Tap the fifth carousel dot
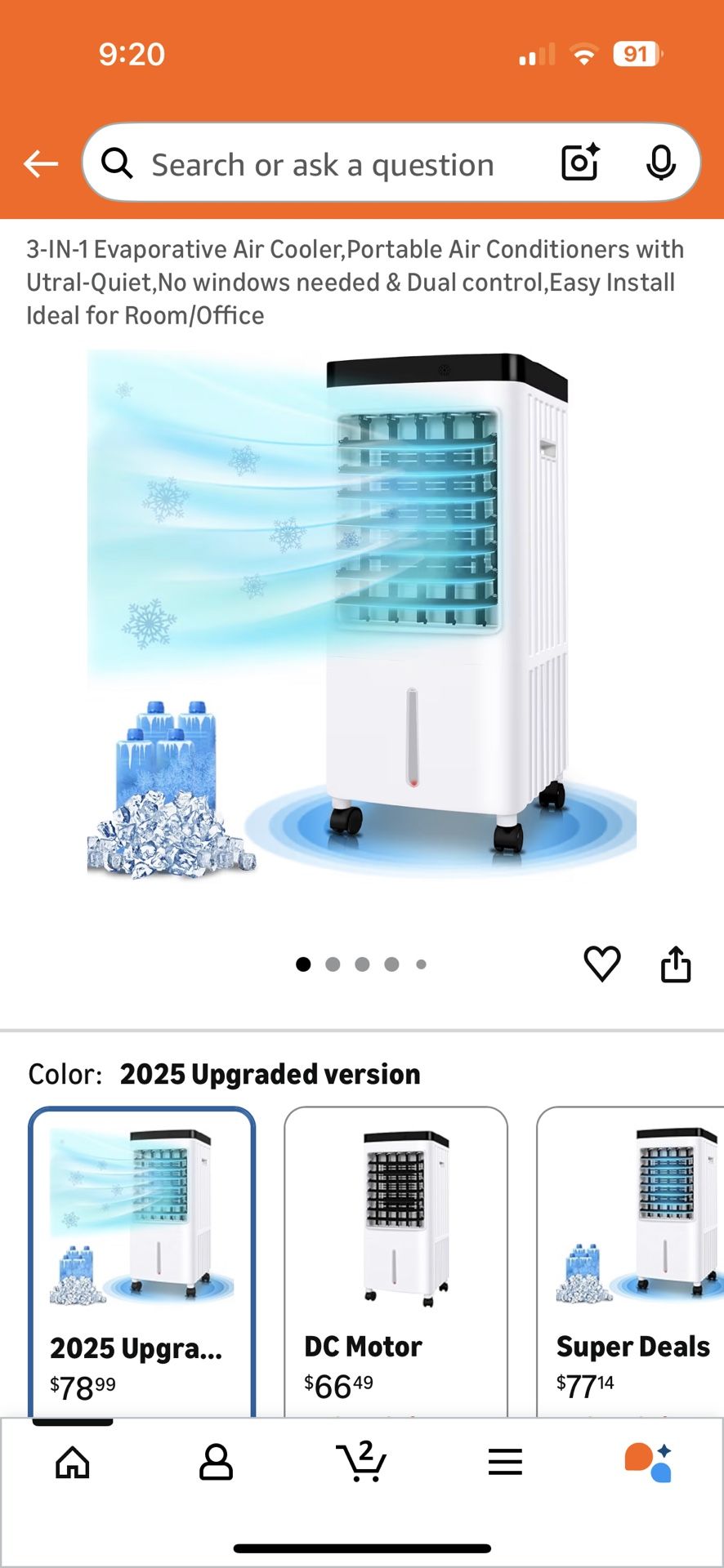Viewport: 724px width, 1568px height. click(421, 963)
